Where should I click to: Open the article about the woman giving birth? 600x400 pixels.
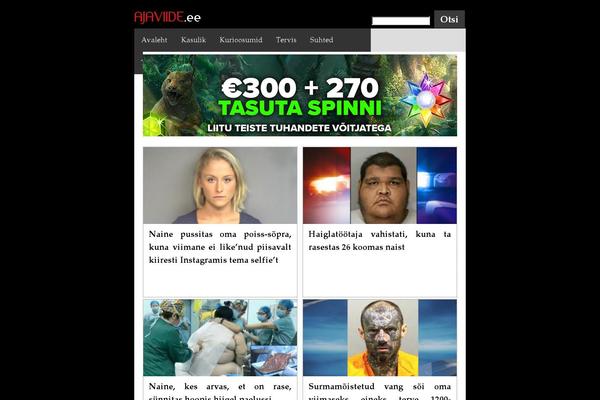click(x=219, y=386)
